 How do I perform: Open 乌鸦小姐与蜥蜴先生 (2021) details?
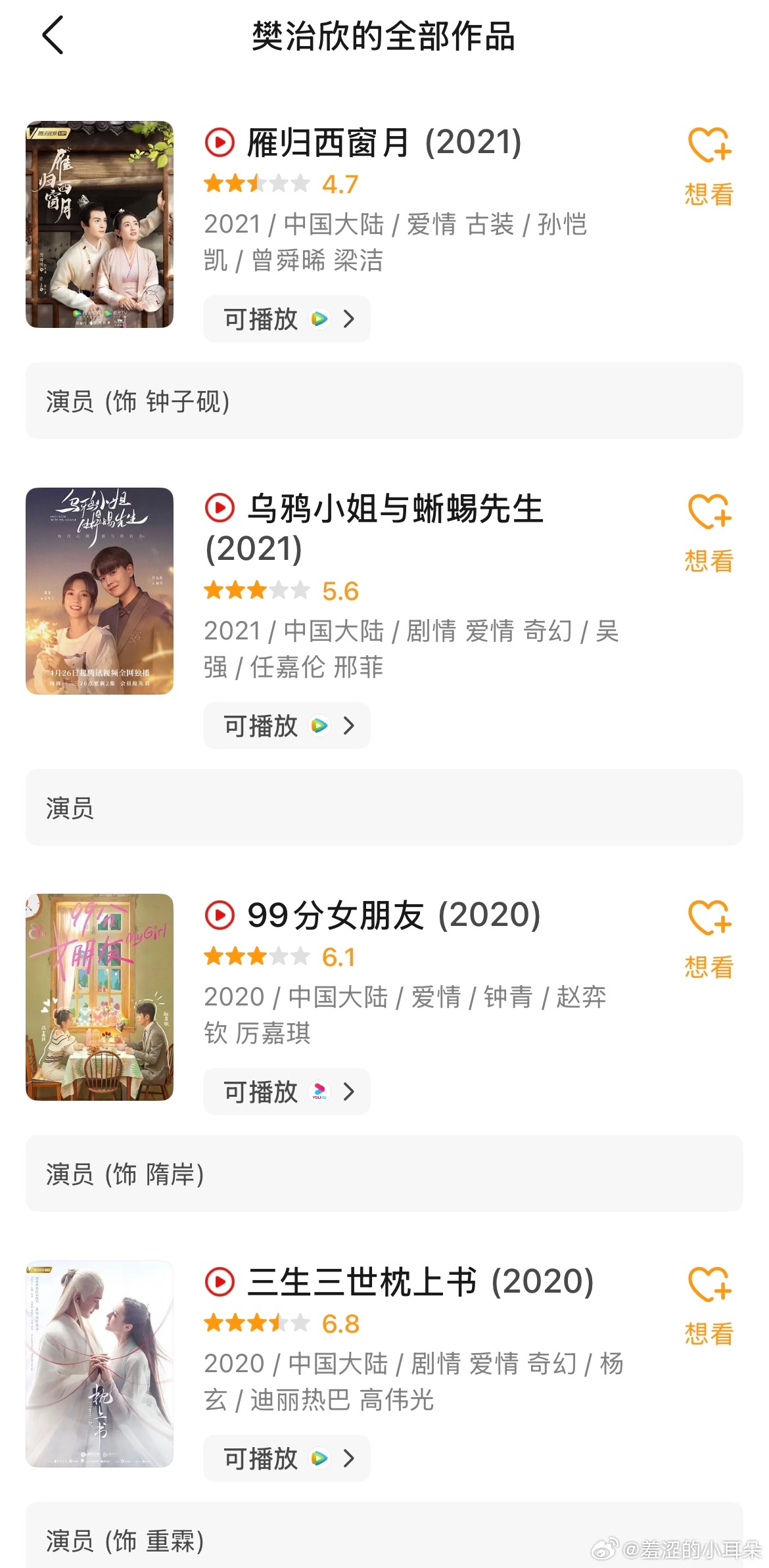click(394, 509)
